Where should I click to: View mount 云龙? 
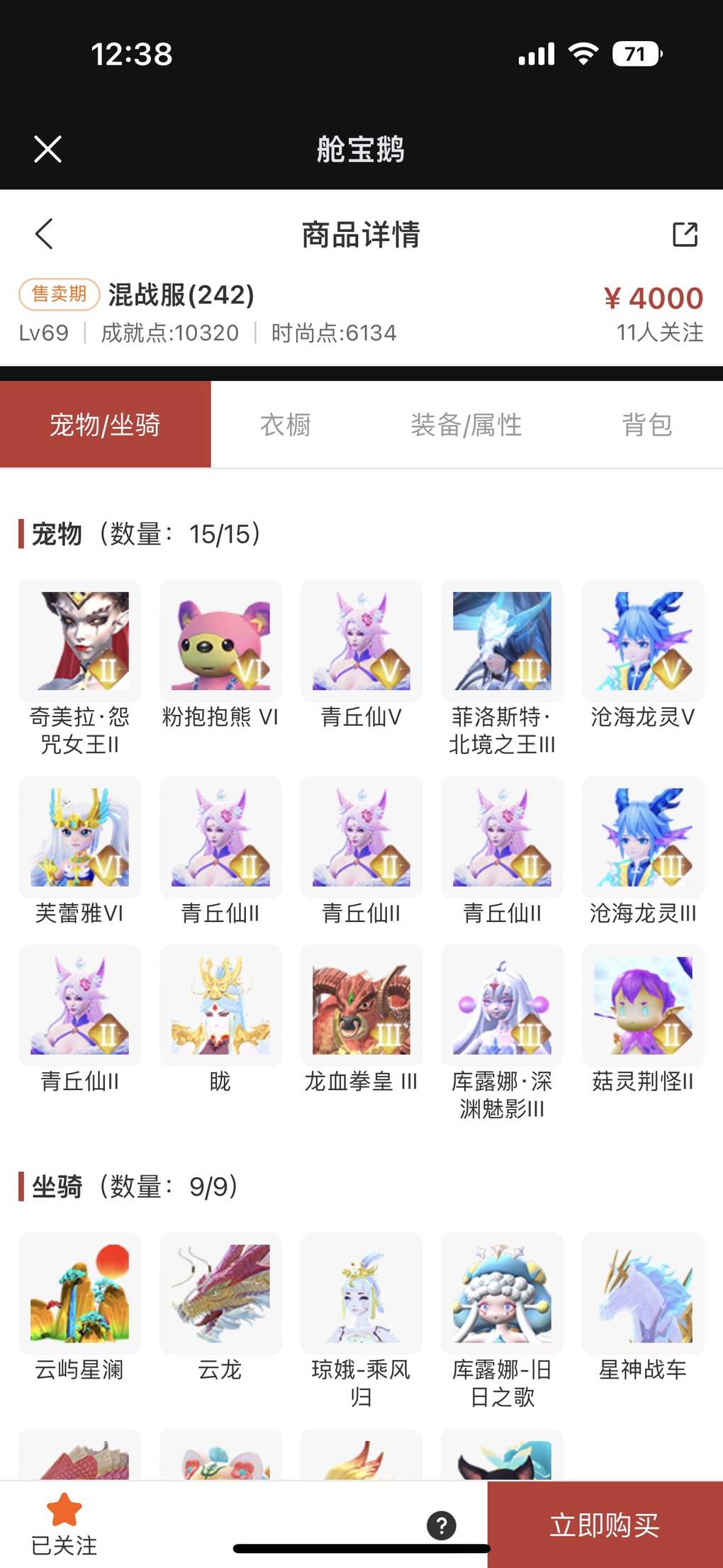[x=220, y=1294]
